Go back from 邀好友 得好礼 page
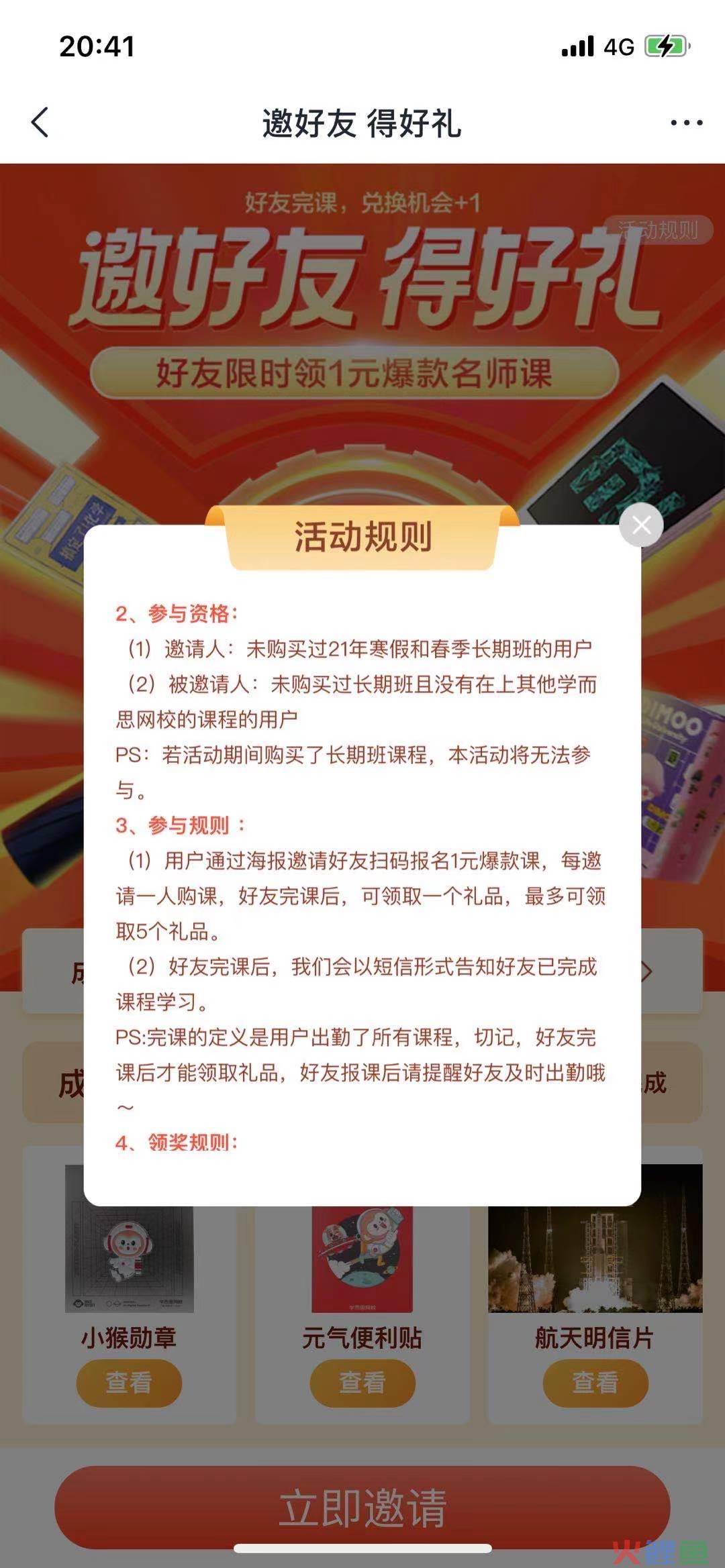The image size is (725, 1568). coord(40,123)
